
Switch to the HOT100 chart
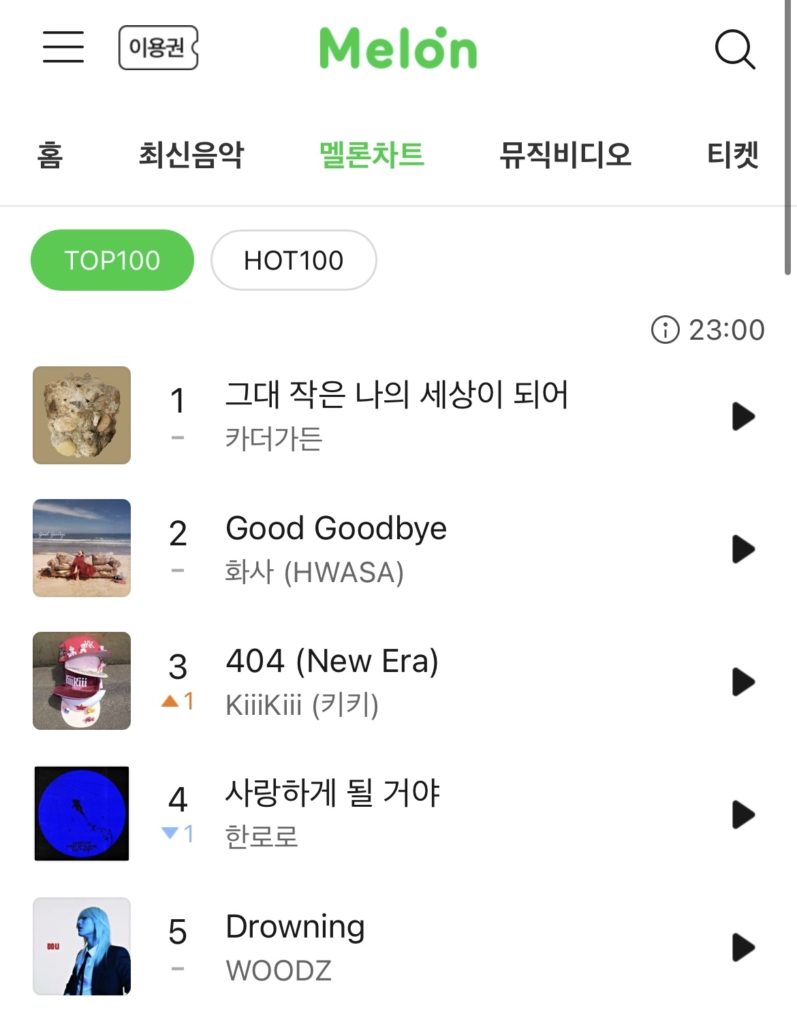click(293, 260)
